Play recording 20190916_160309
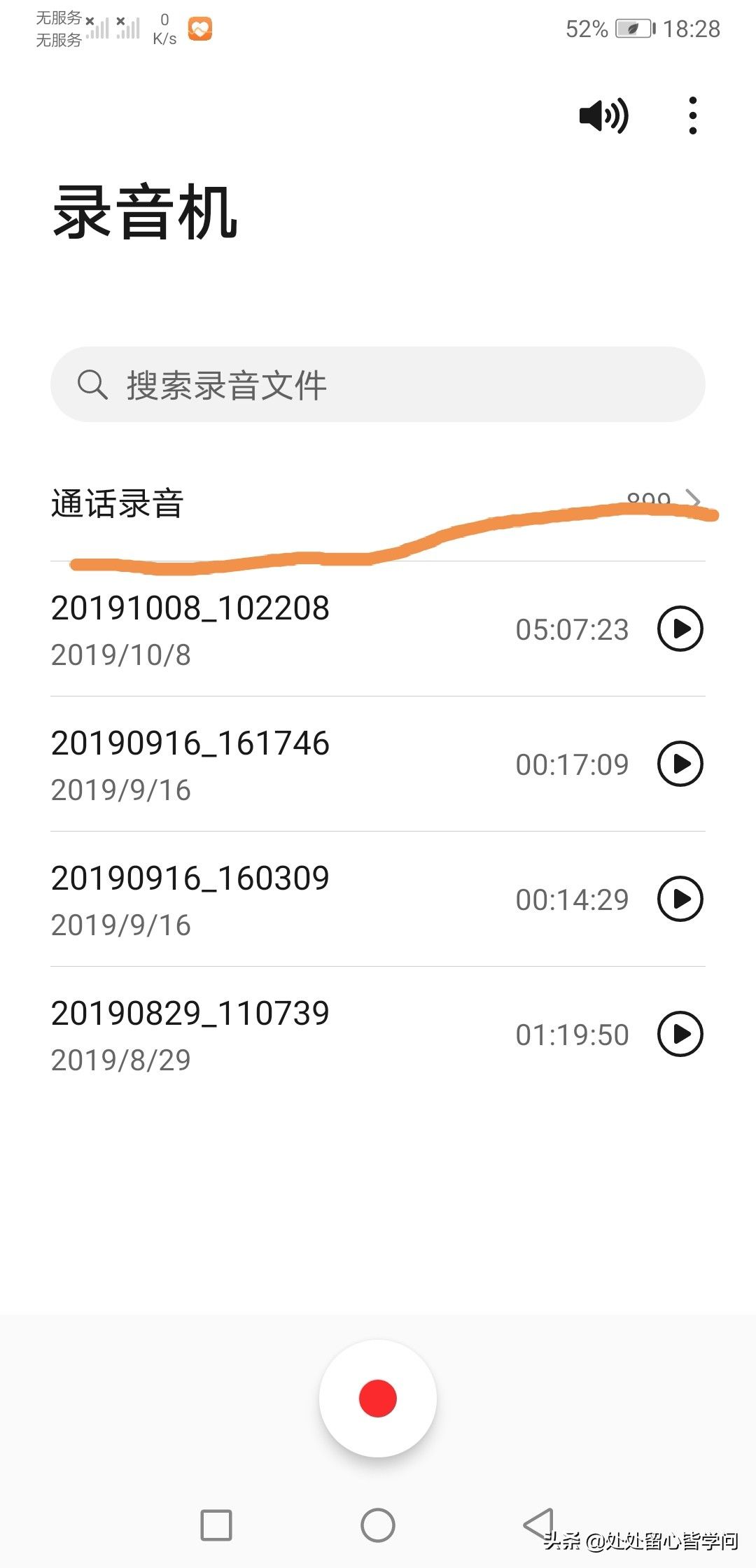 [x=680, y=899]
